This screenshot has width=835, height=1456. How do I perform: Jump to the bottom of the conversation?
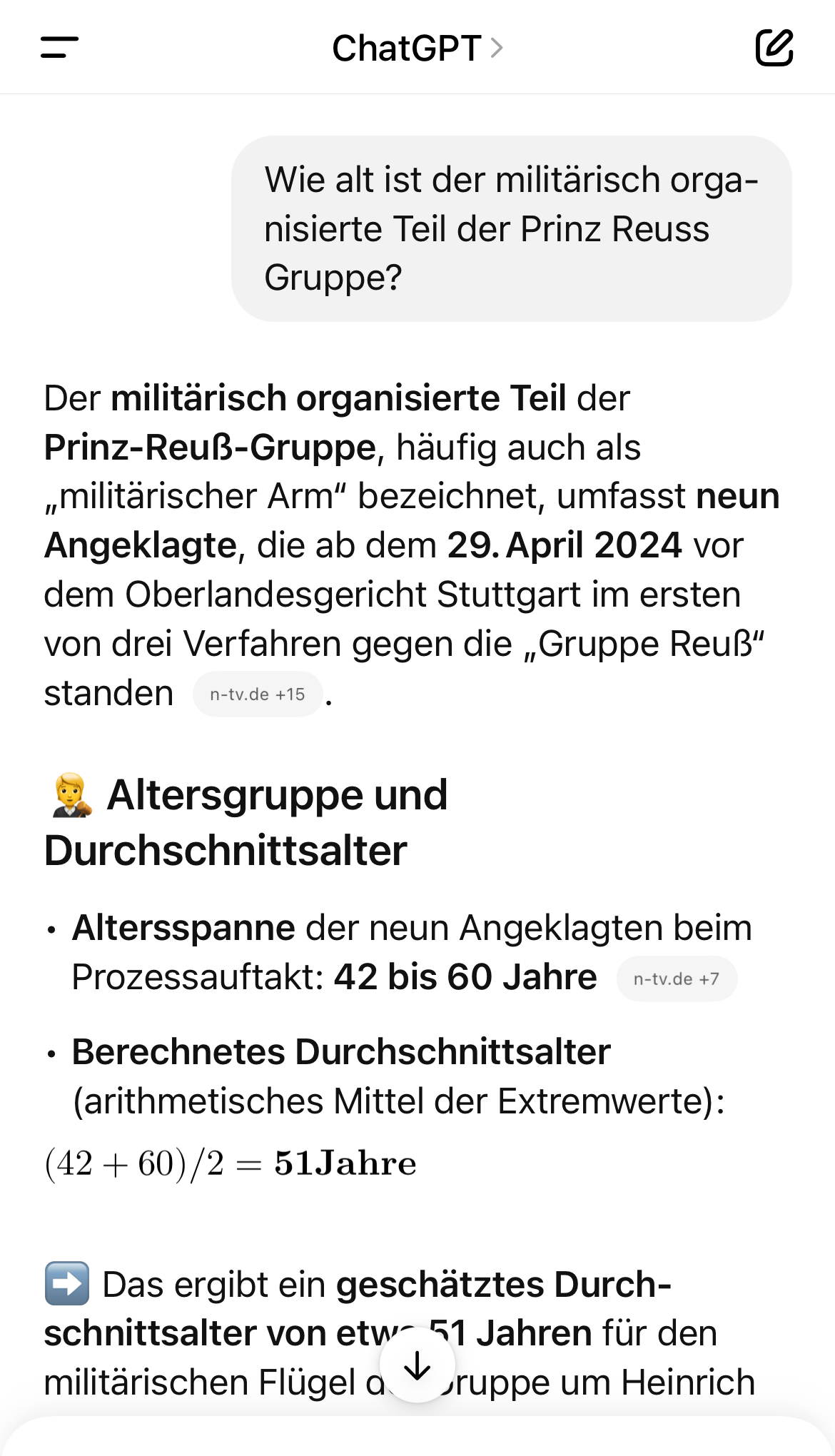point(417,1366)
